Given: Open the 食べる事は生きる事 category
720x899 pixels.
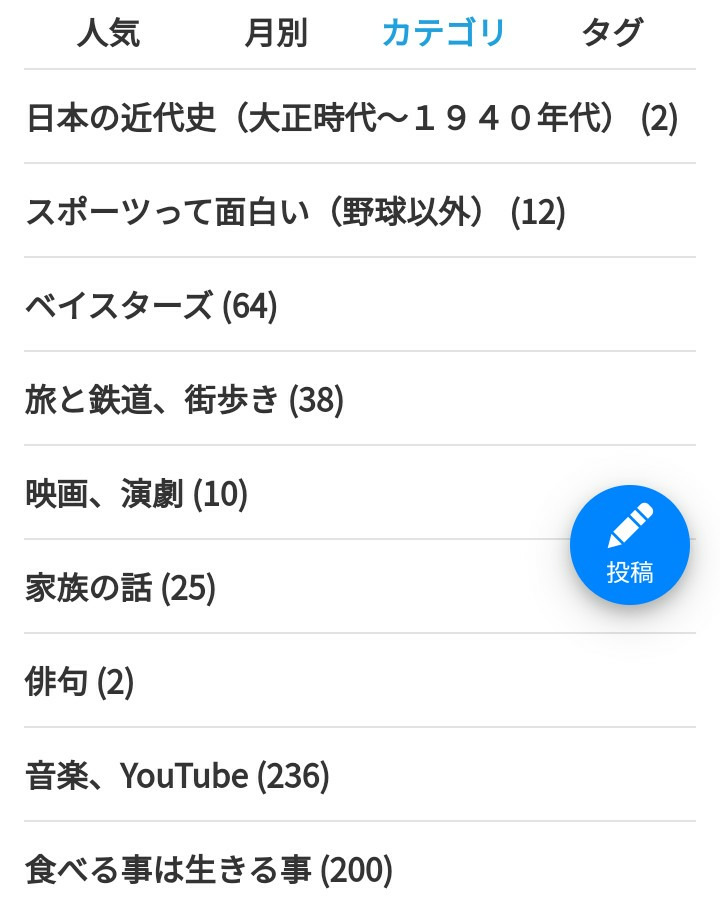Looking at the screenshot, I should [x=208, y=869].
